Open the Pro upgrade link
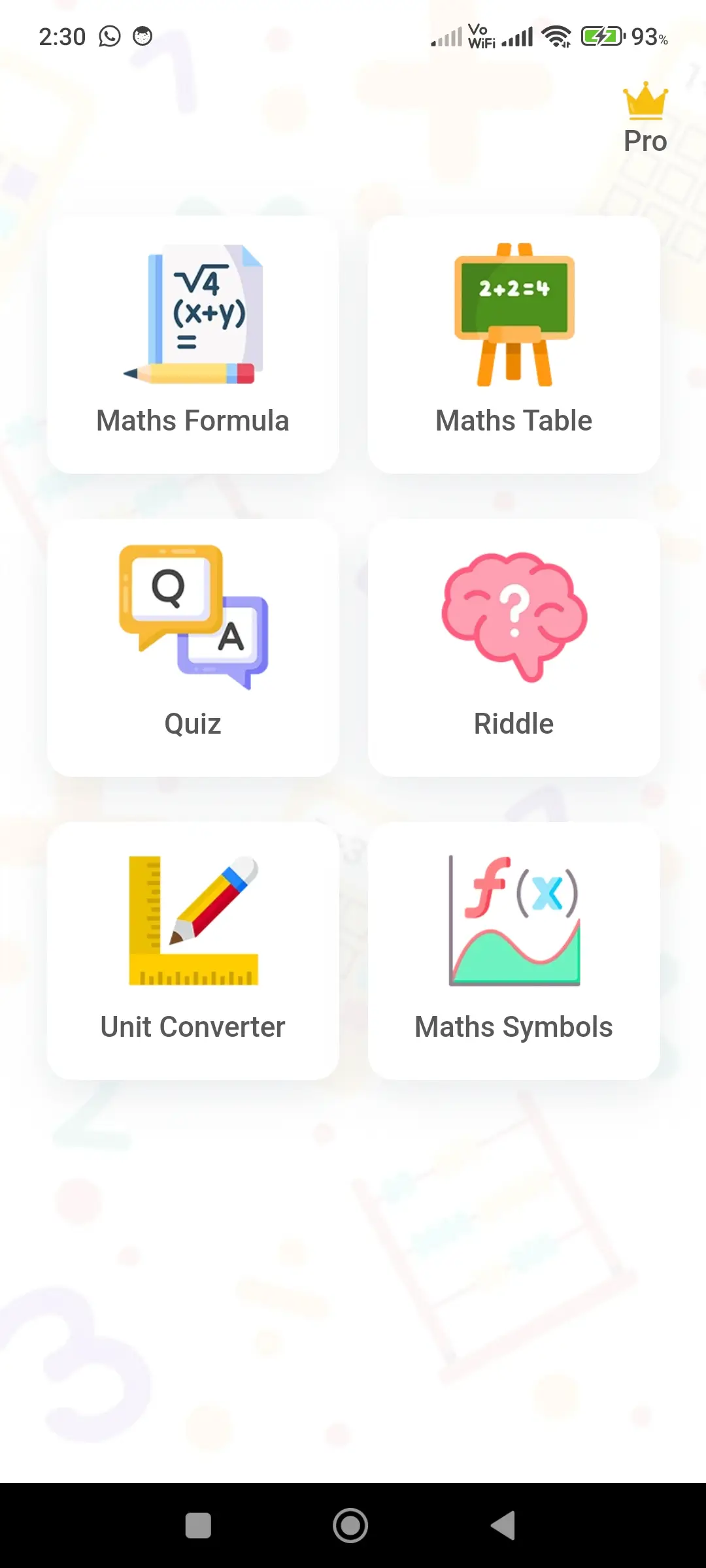The height and width of the screenshot is (1568, 706). click(645, 140)
